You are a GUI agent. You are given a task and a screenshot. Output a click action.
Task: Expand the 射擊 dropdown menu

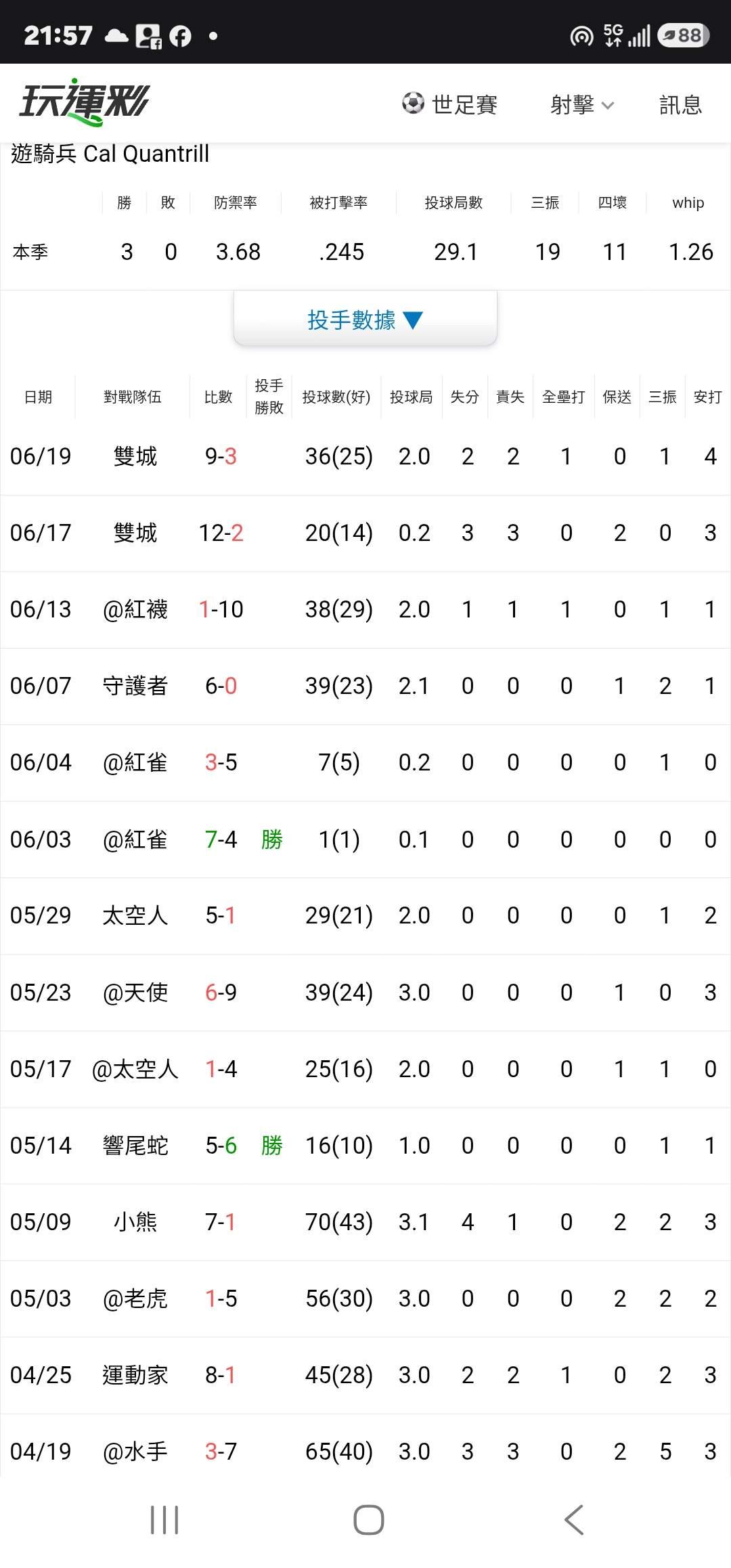tap(581, 105)
